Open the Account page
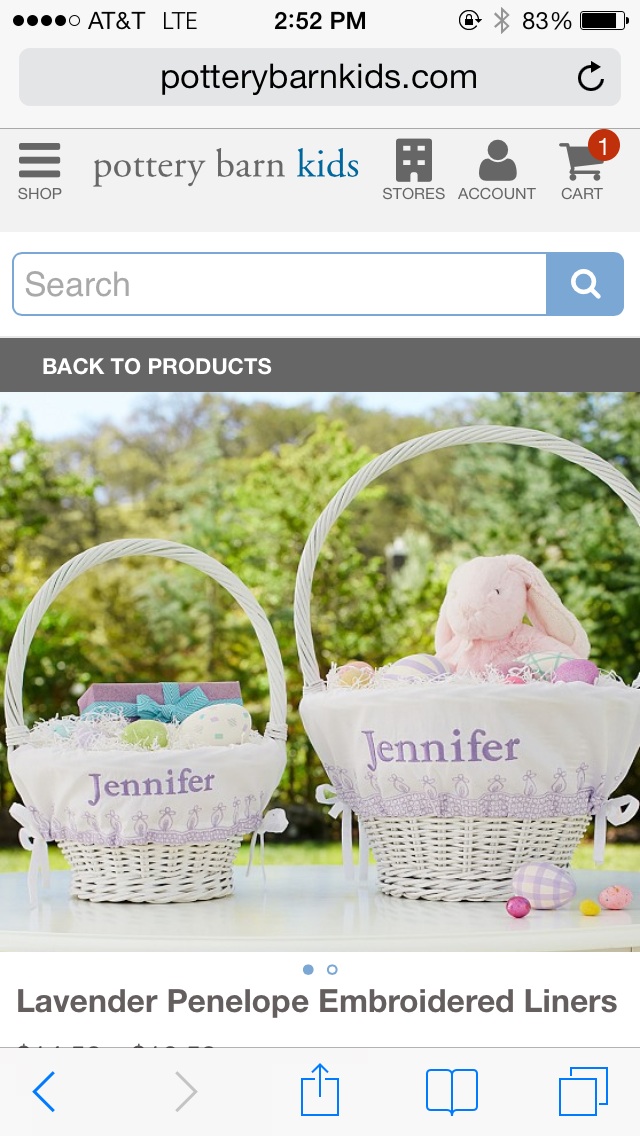This screenshot has height=1136, width=640. pos(497,171)
